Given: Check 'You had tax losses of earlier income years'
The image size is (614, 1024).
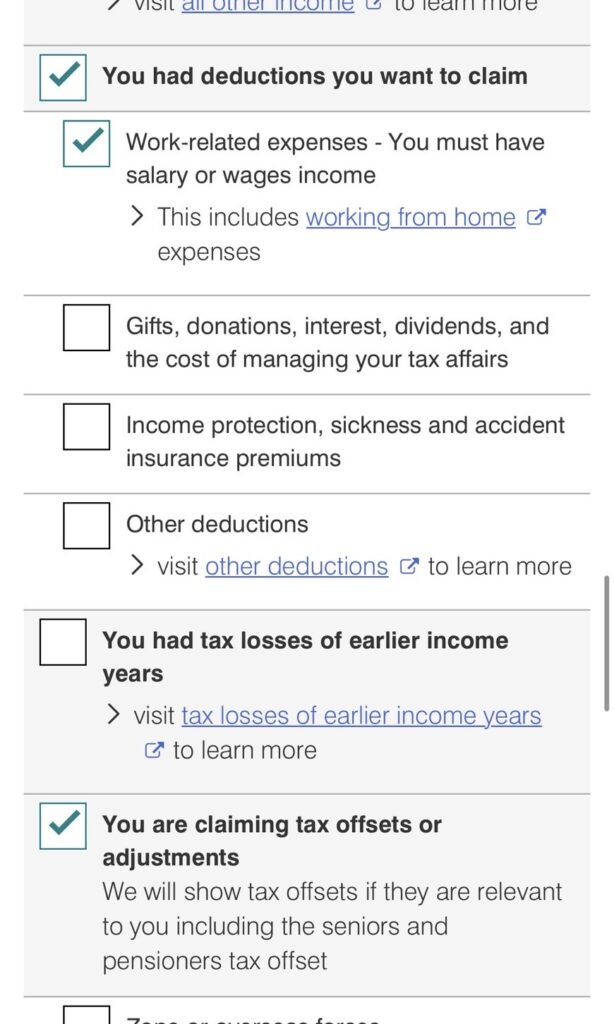Looking at the screenshot, I should pyautogui.click(x=63, y=642).
